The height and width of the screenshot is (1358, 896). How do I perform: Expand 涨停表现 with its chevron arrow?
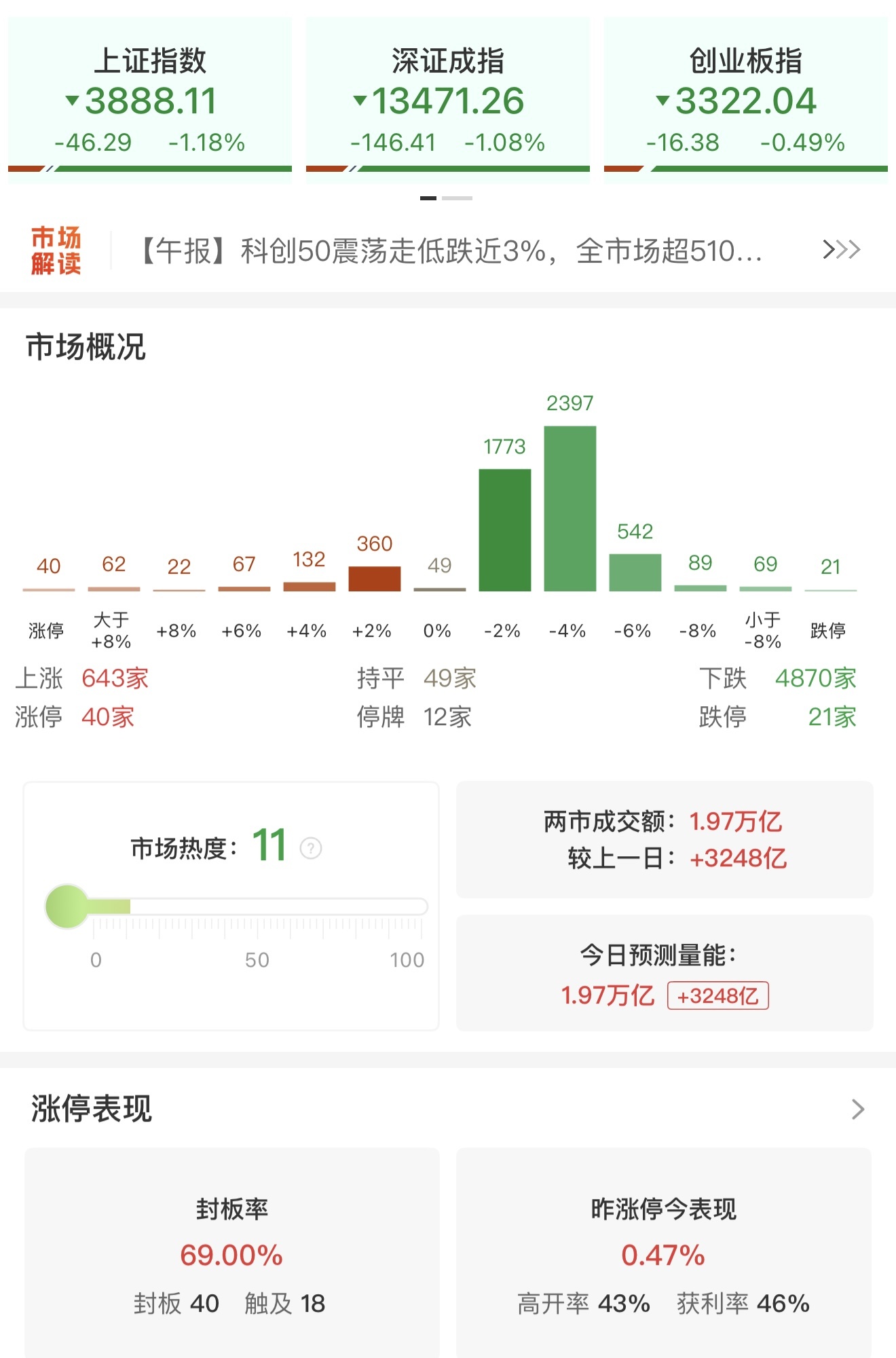[x=858, y=1109]
